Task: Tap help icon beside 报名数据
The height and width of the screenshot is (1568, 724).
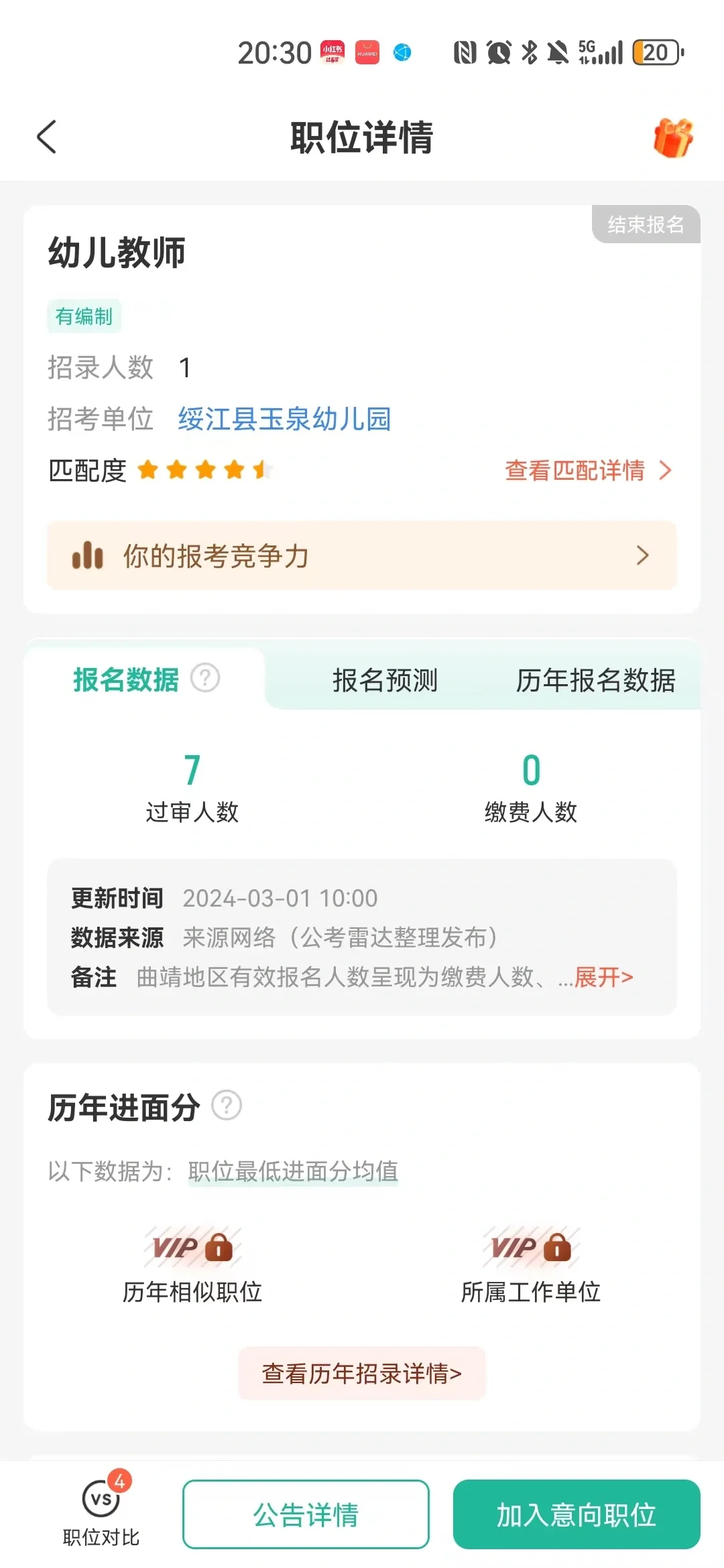Action: point(205,678)
